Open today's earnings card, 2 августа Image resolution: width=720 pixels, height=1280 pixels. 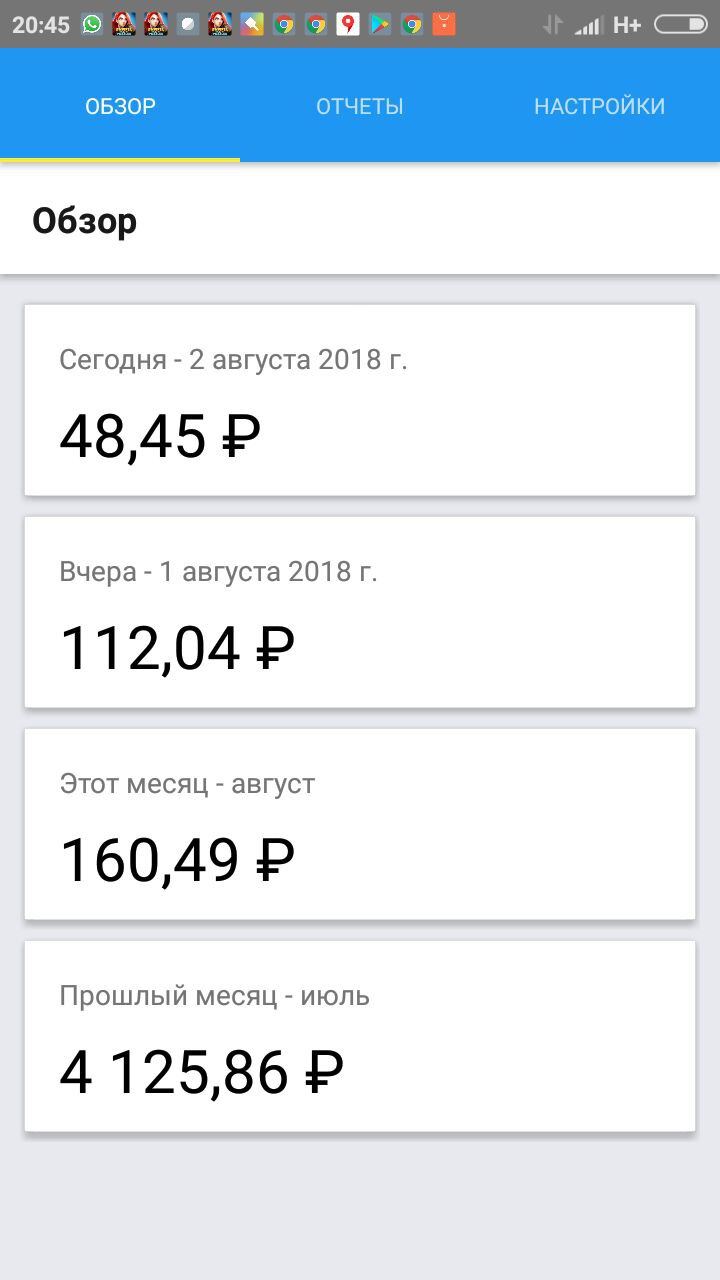[x=360, y=400]
